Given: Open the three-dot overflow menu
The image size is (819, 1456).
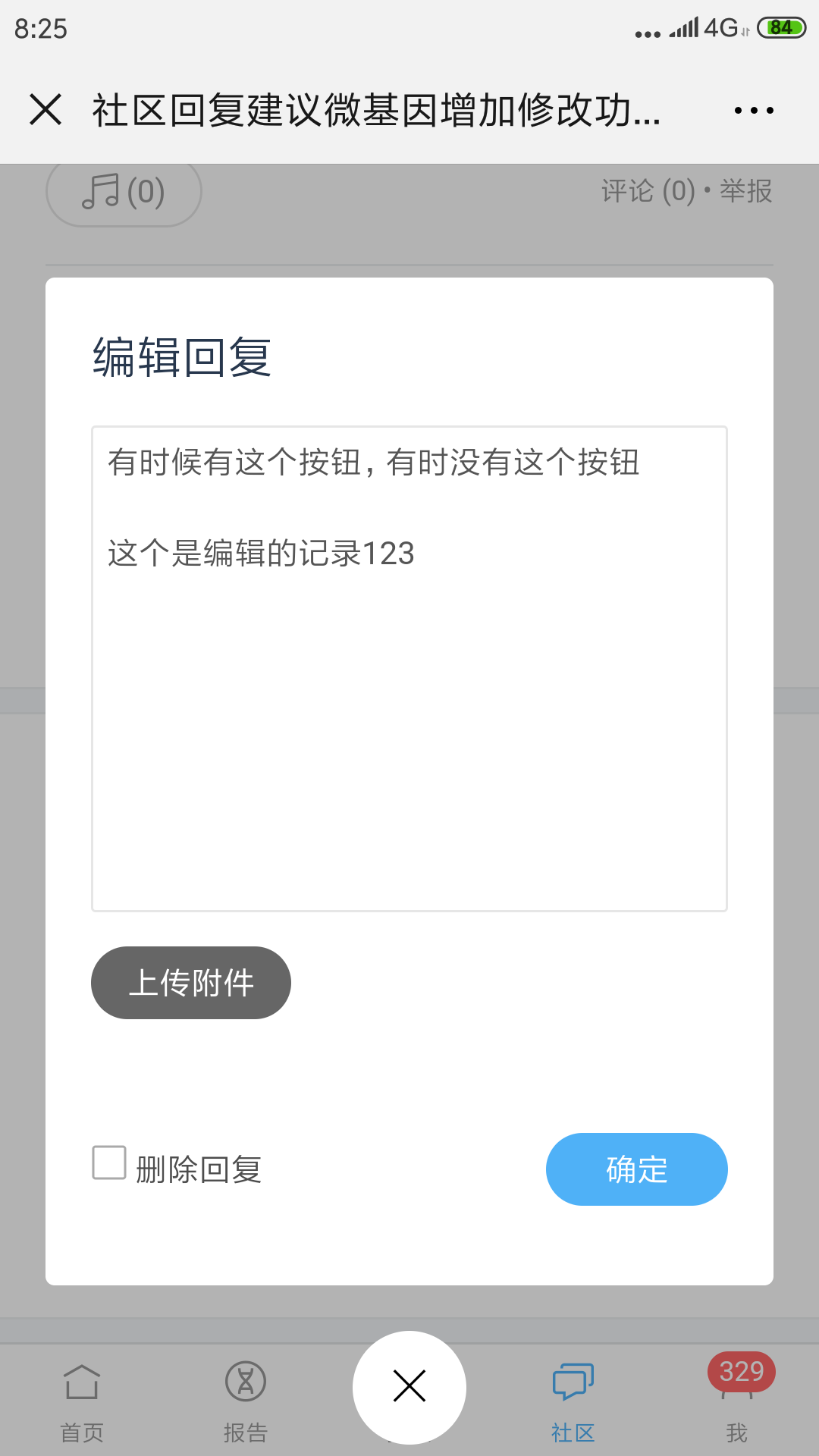Looking at the screenshot, I should 754,111.
